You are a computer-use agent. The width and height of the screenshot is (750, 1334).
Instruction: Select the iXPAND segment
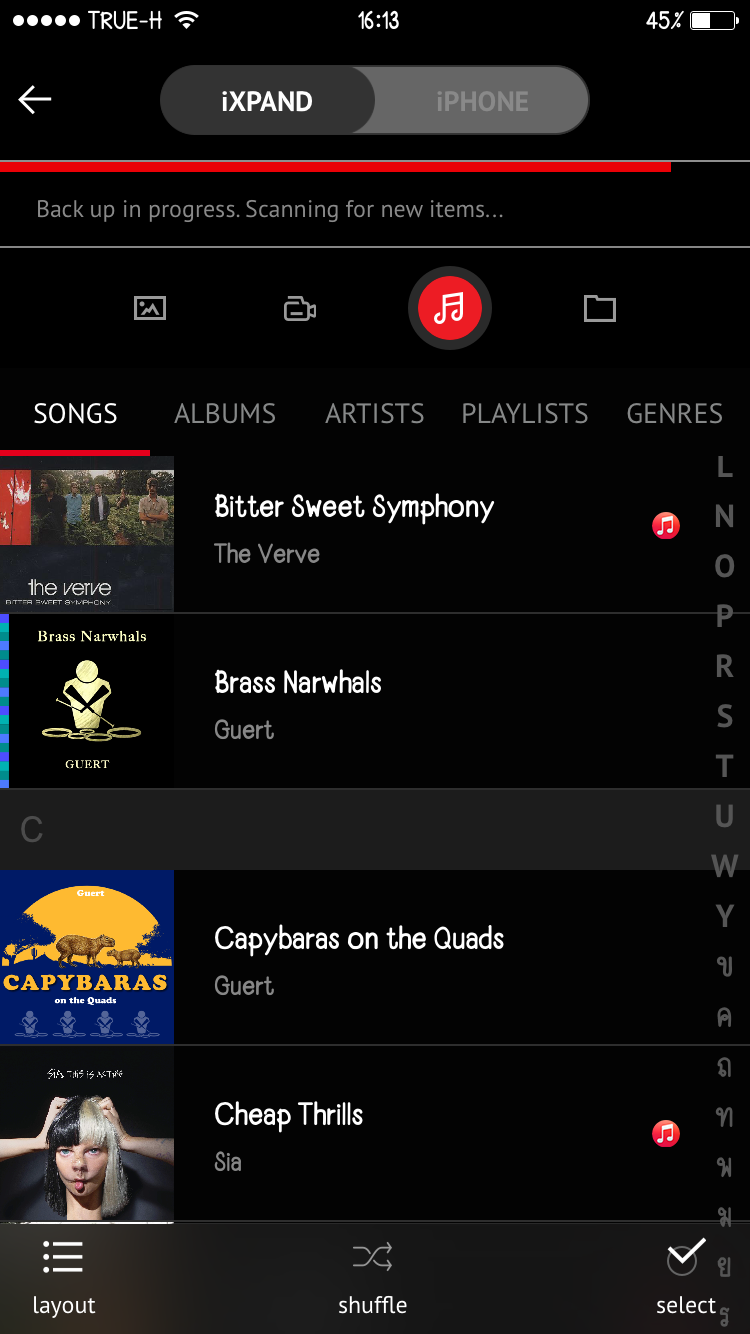pyautogui.click(x=267, y=101)
